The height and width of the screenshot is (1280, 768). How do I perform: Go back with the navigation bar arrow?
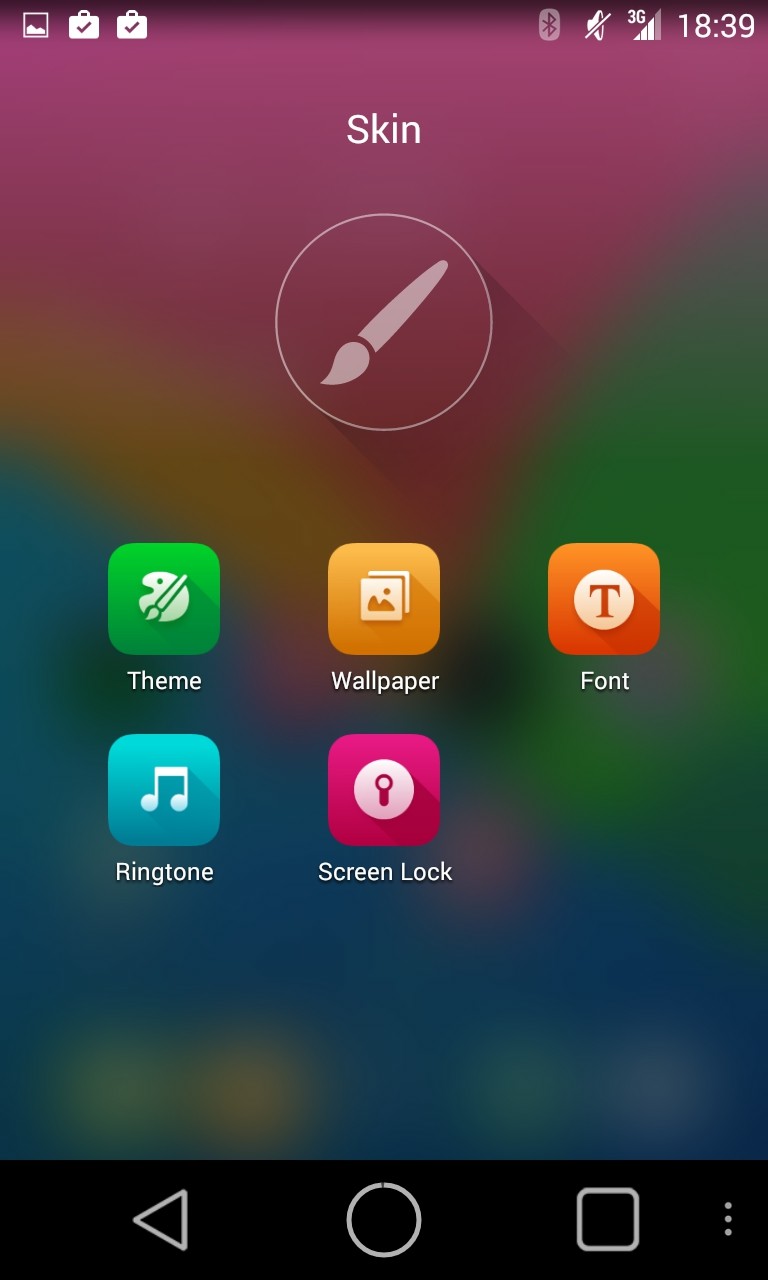161,1219
